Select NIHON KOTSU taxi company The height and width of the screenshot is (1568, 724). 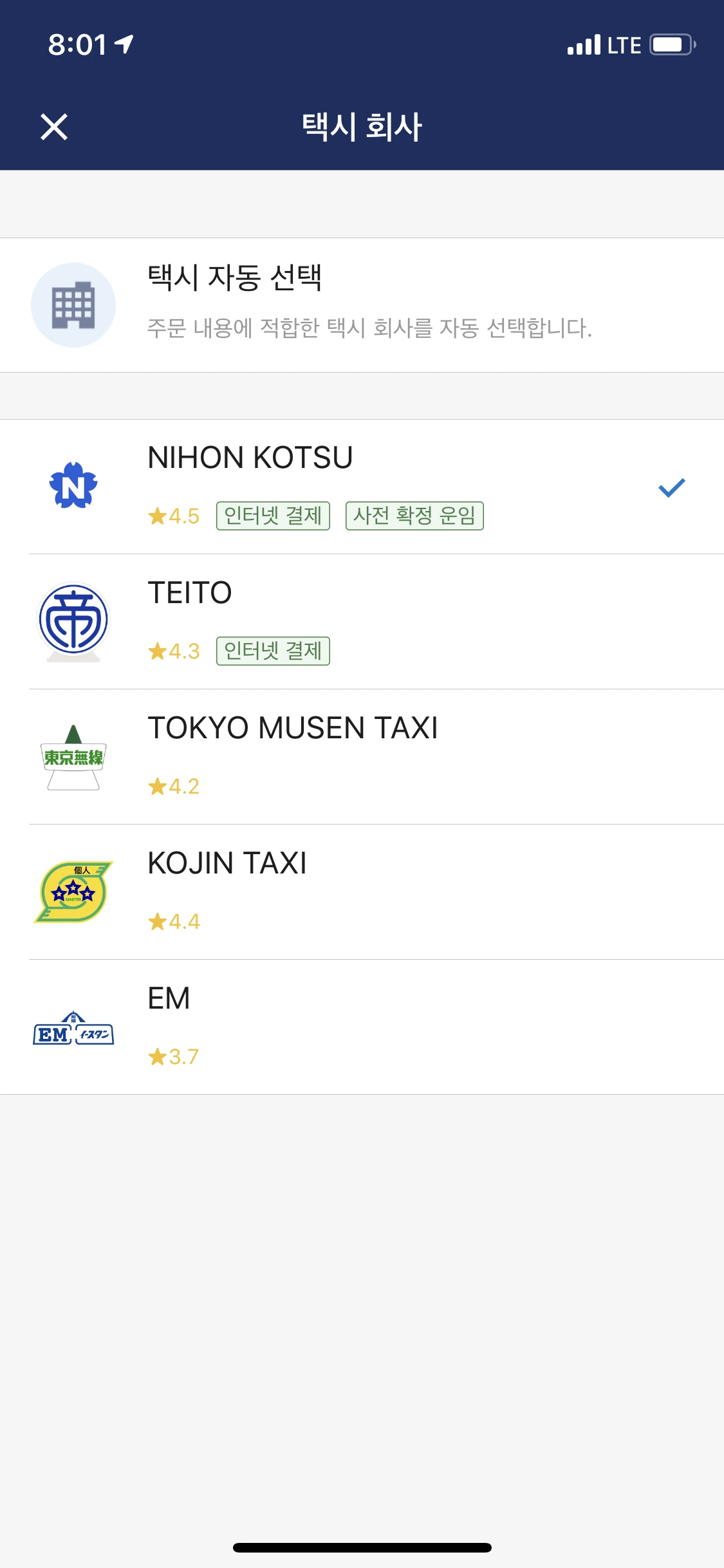click(360, 486)
